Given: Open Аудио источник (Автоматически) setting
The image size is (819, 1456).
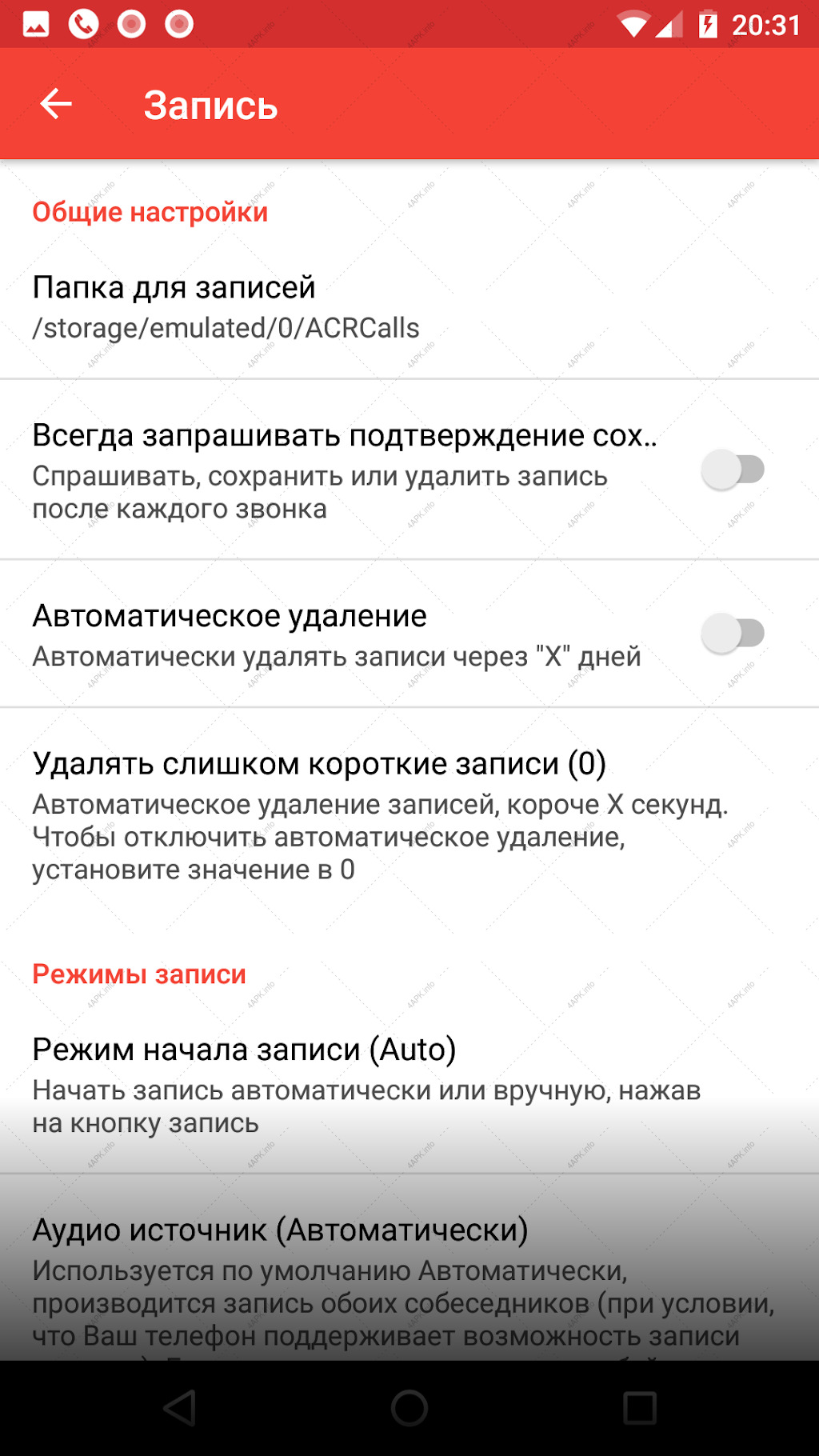Looking at the screenshot, I should pyautogui.click(x=409, y=1268).
